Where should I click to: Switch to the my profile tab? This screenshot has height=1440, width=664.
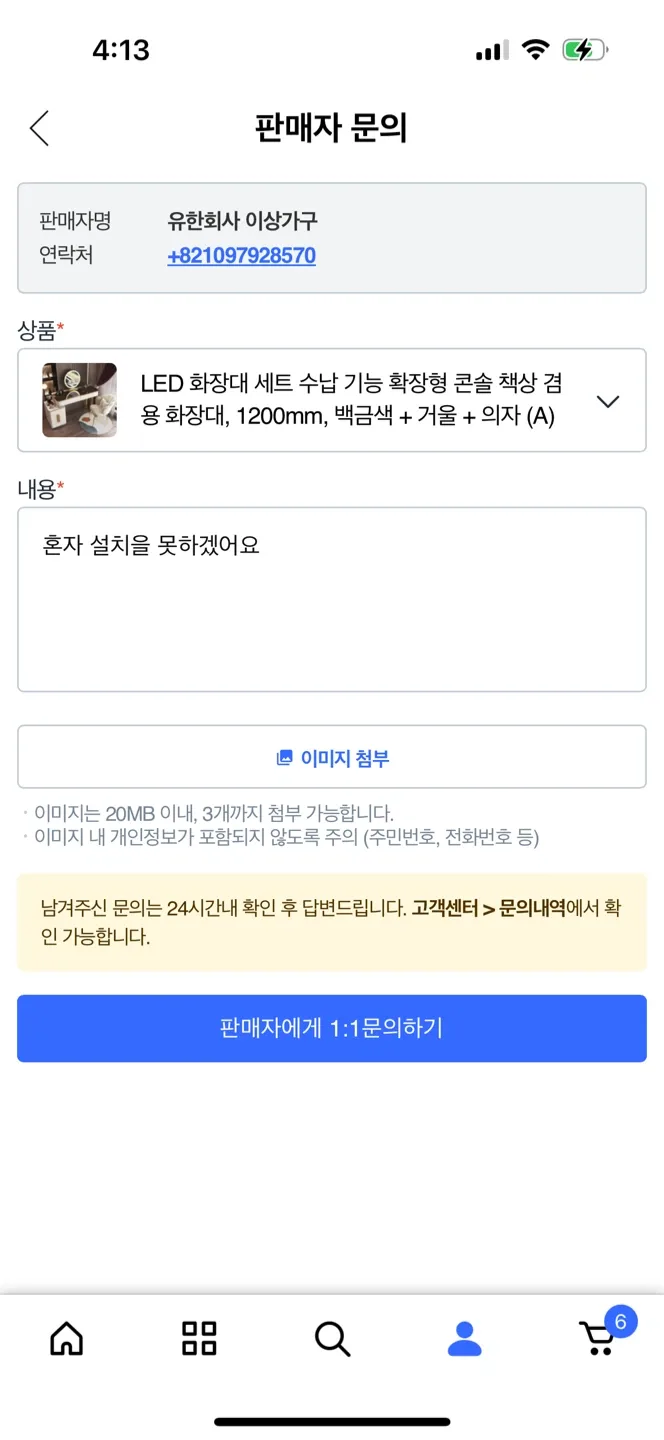click(x=464, y=1338)
